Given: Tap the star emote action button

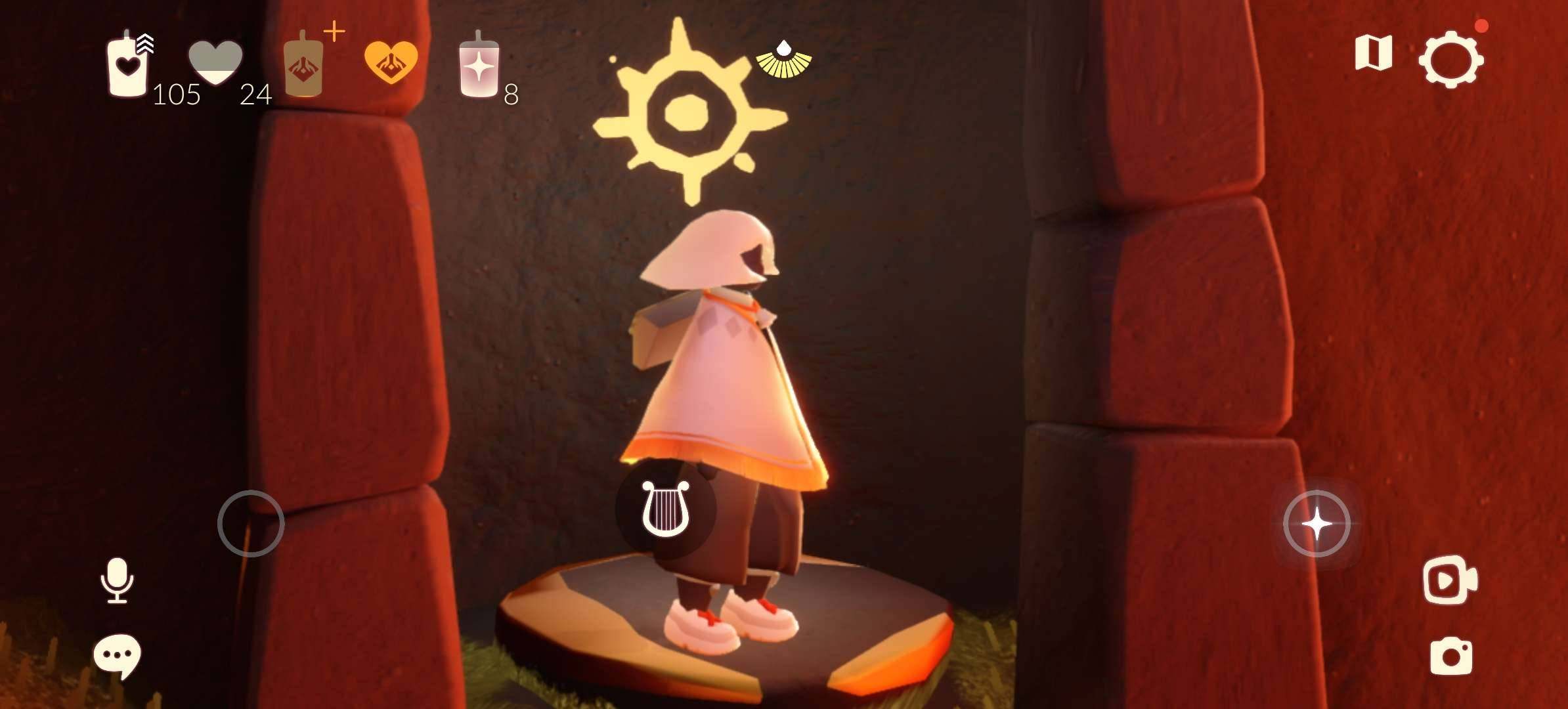Looking at the screenshot, I should [1316, 524].
